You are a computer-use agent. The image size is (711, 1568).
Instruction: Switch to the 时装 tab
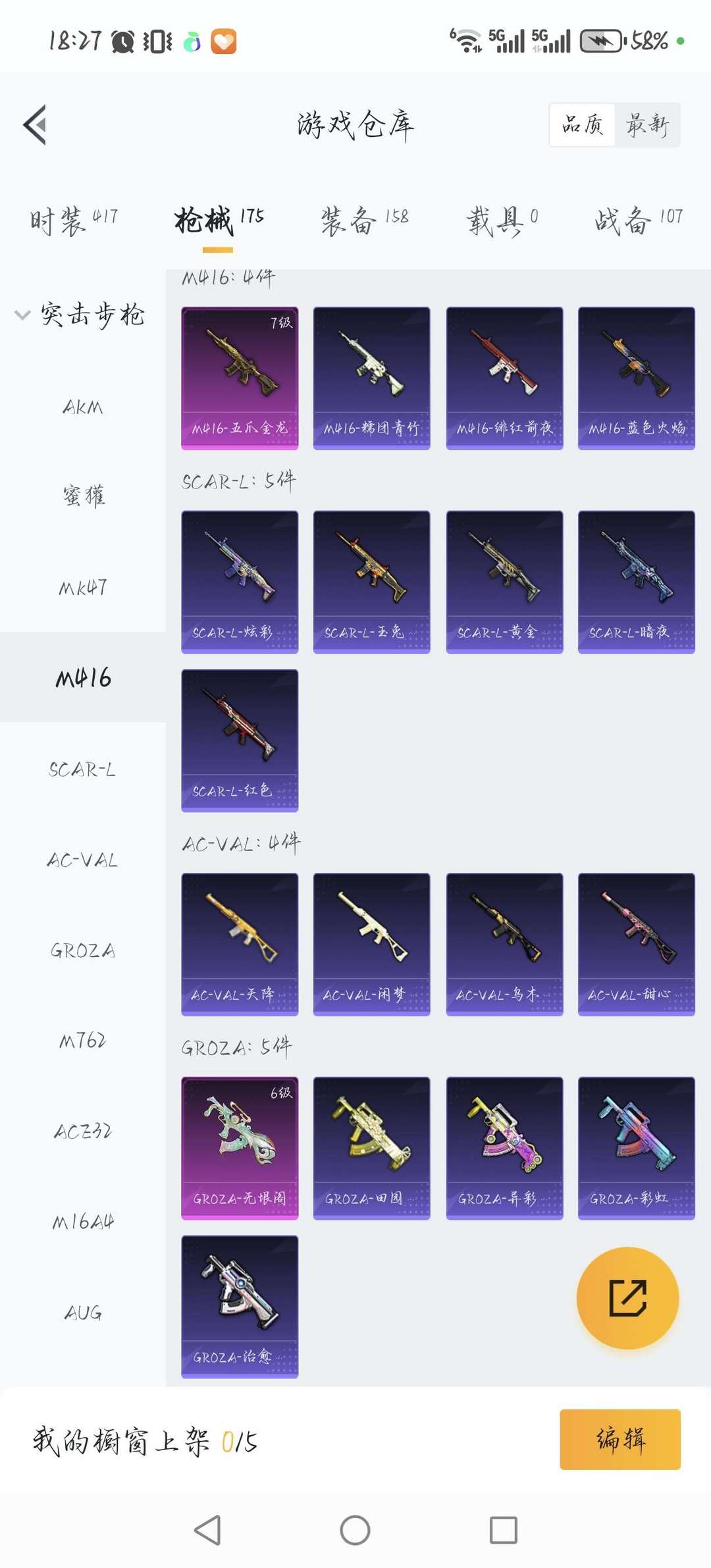click(73, 221)
